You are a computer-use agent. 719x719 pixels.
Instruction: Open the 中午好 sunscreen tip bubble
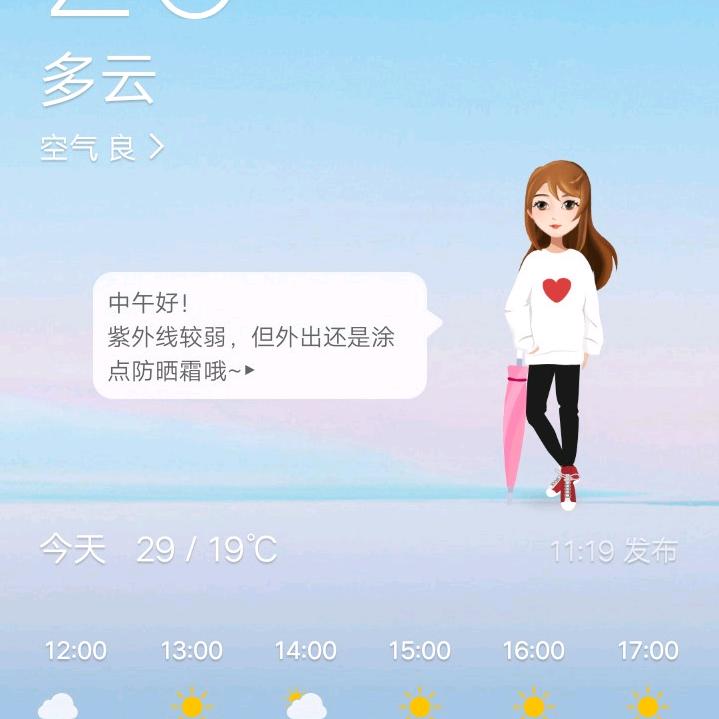pos(267,336)
